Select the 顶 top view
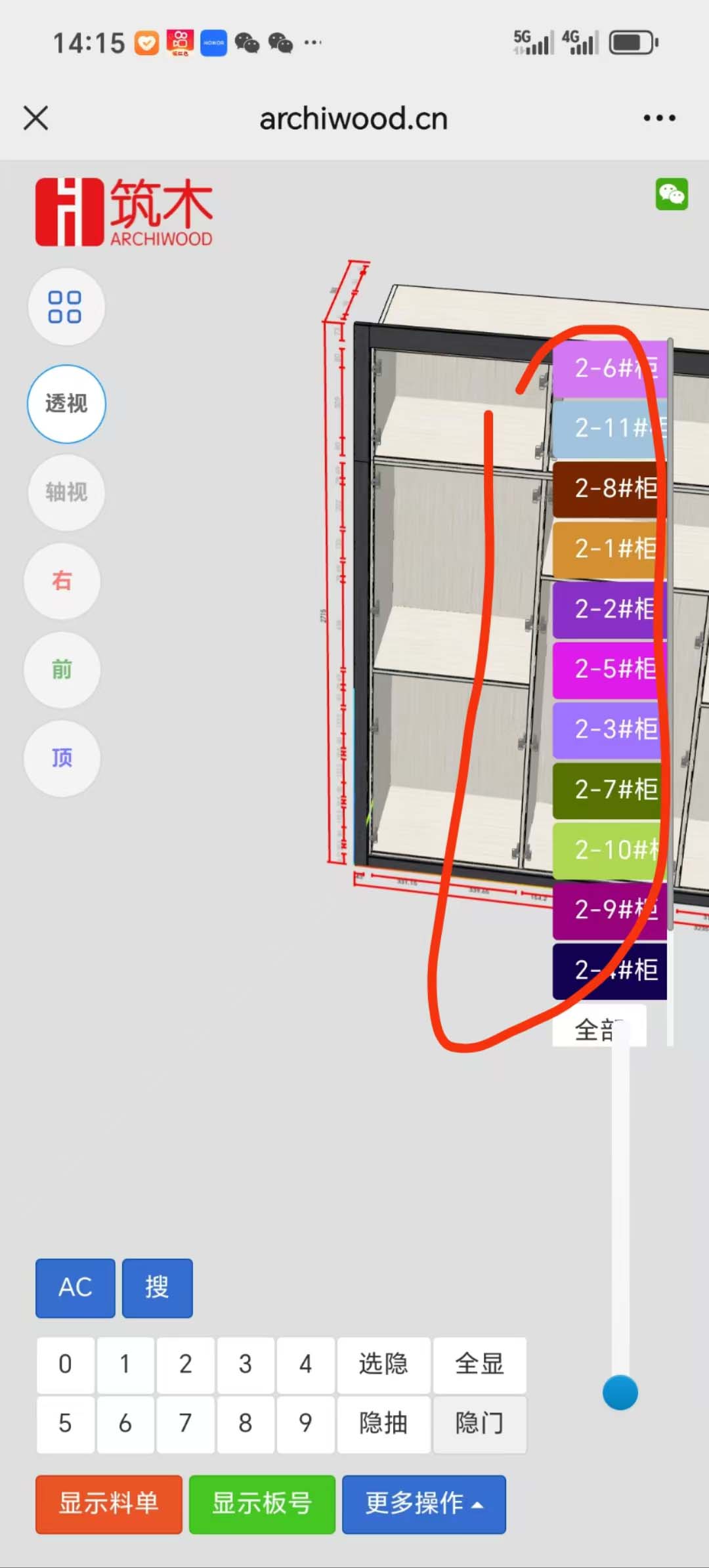This screenshot has height=1568, width=709. point(62,758)
